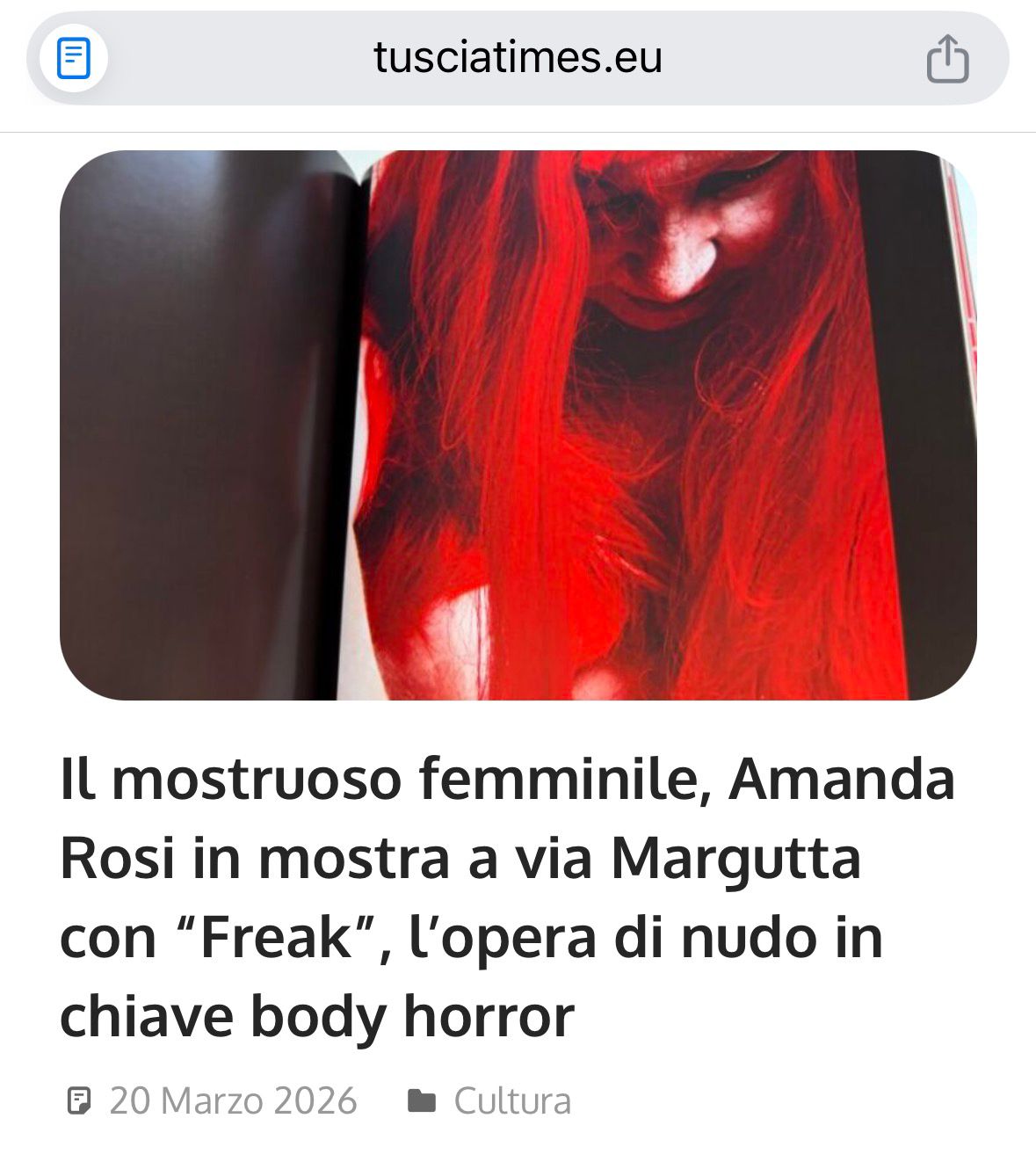Image resolution: width=1036 pixels, height=1169 pixels.
Task: Open the reader mode page icon
Action: pyautogui.click(x=74, y=59)
